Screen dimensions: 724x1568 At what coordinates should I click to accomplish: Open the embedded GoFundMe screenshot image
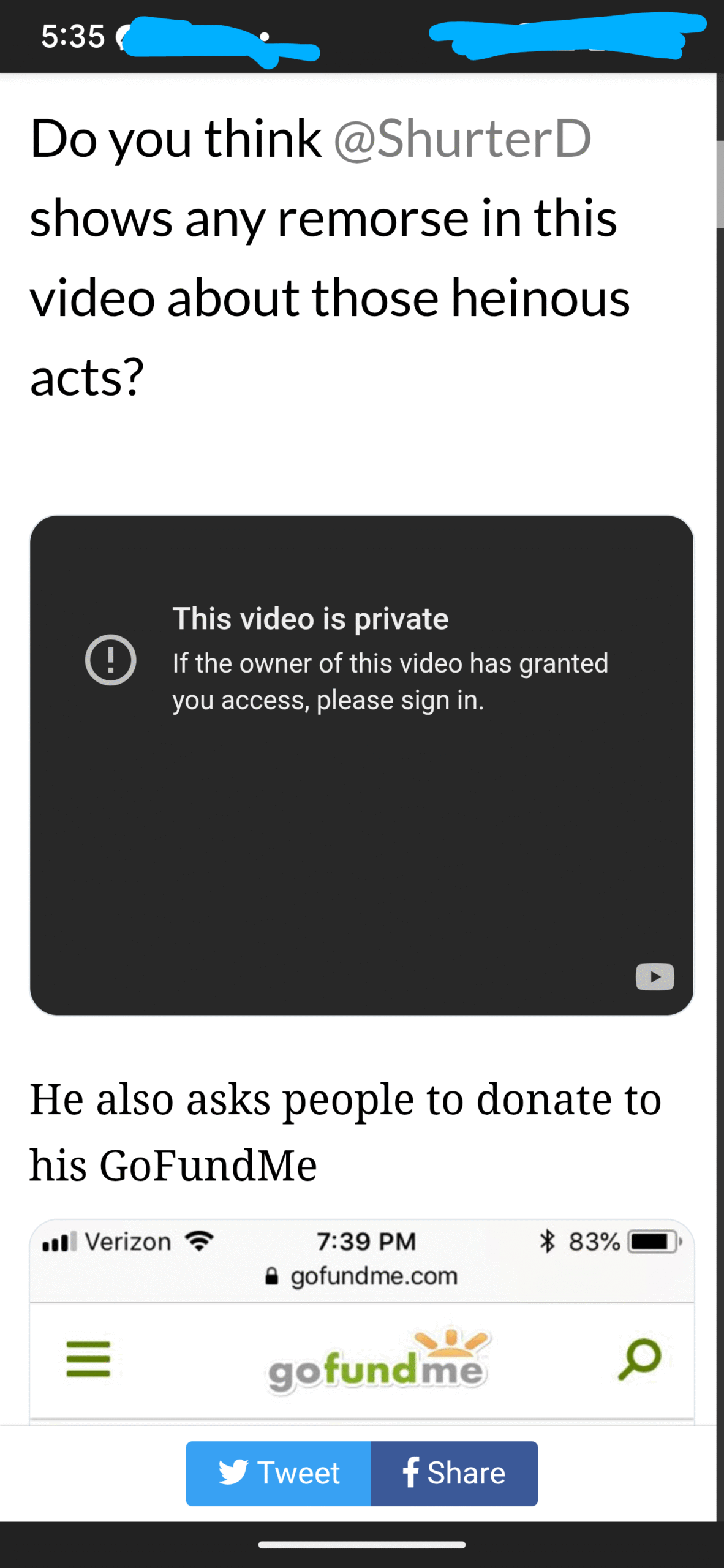[x=362, y=1321]
